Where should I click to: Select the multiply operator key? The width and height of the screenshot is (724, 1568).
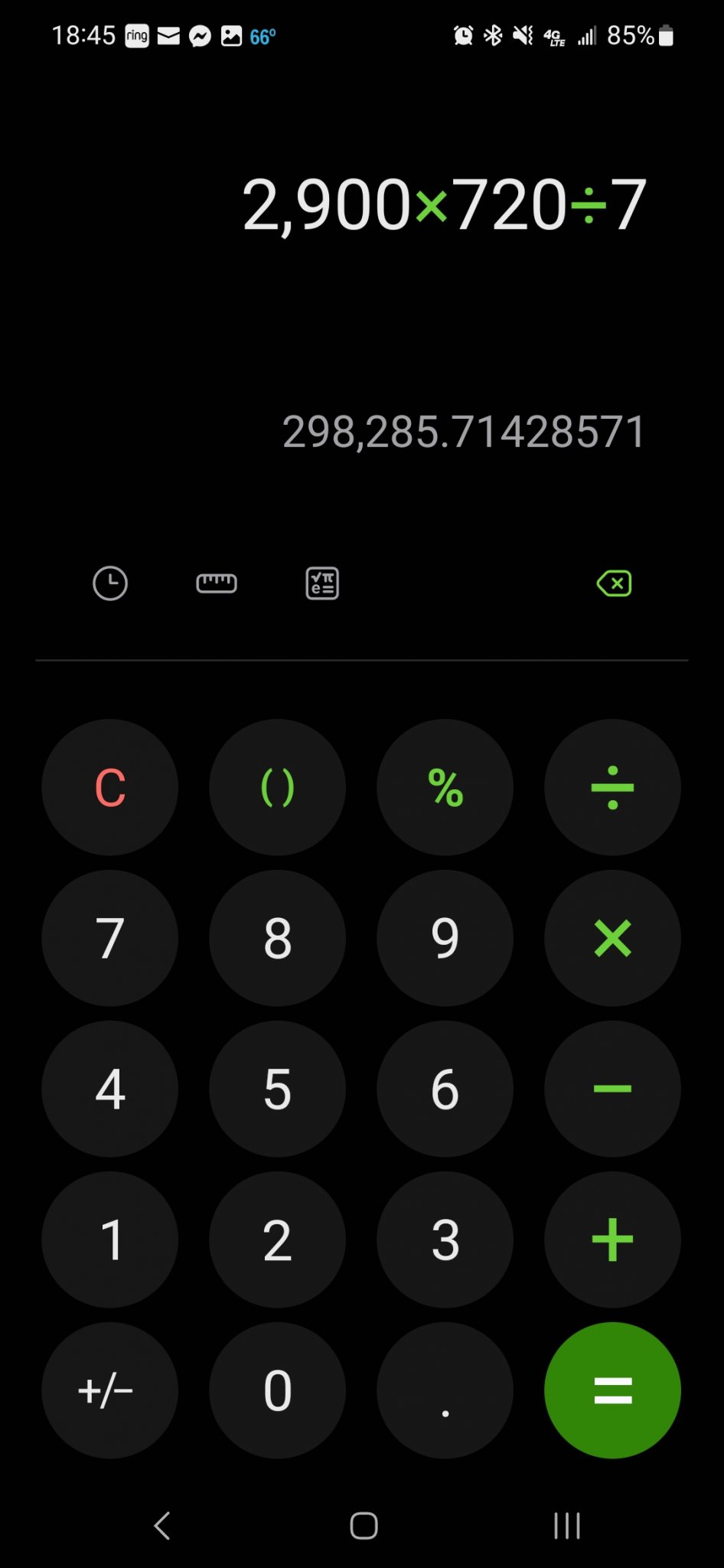point(612,938)
